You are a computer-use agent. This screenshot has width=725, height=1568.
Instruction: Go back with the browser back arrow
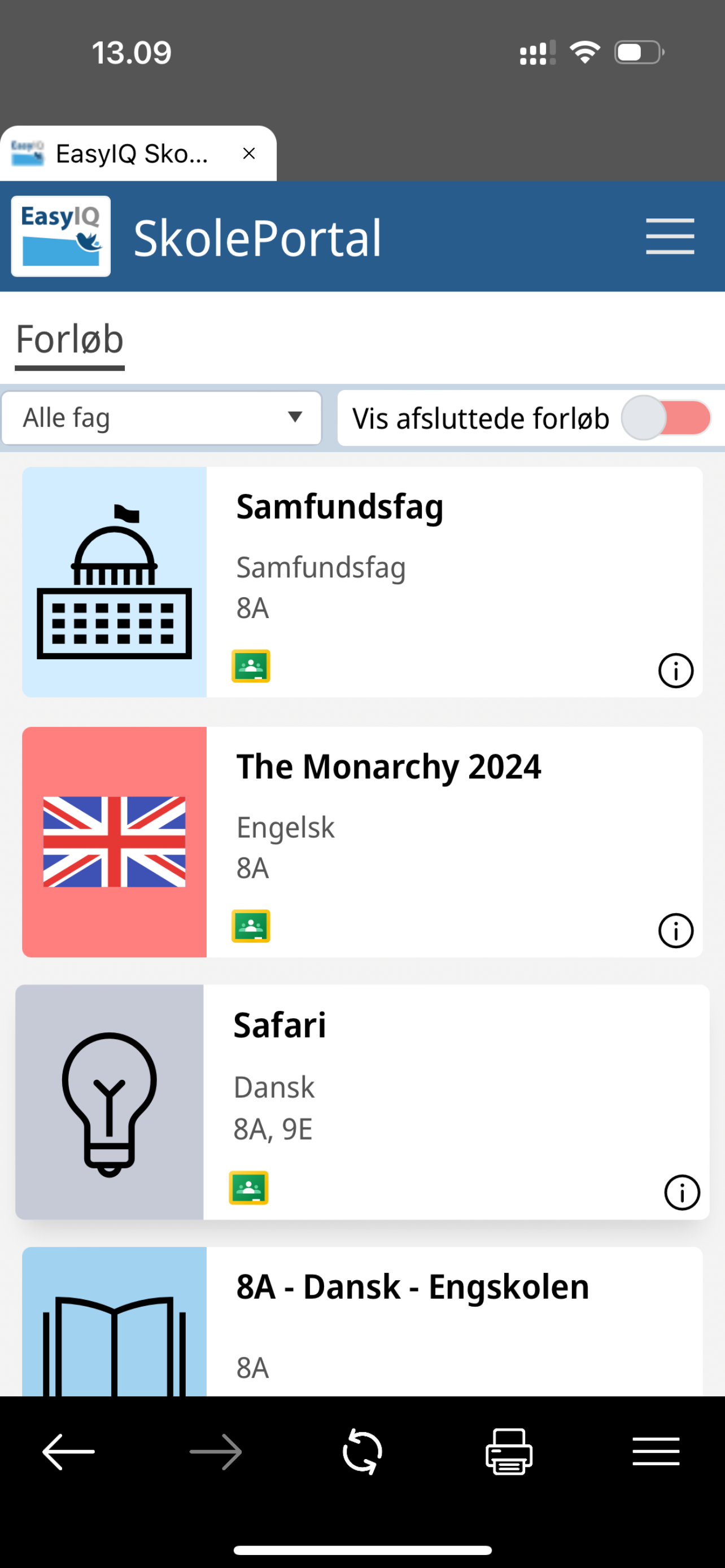68,1452
